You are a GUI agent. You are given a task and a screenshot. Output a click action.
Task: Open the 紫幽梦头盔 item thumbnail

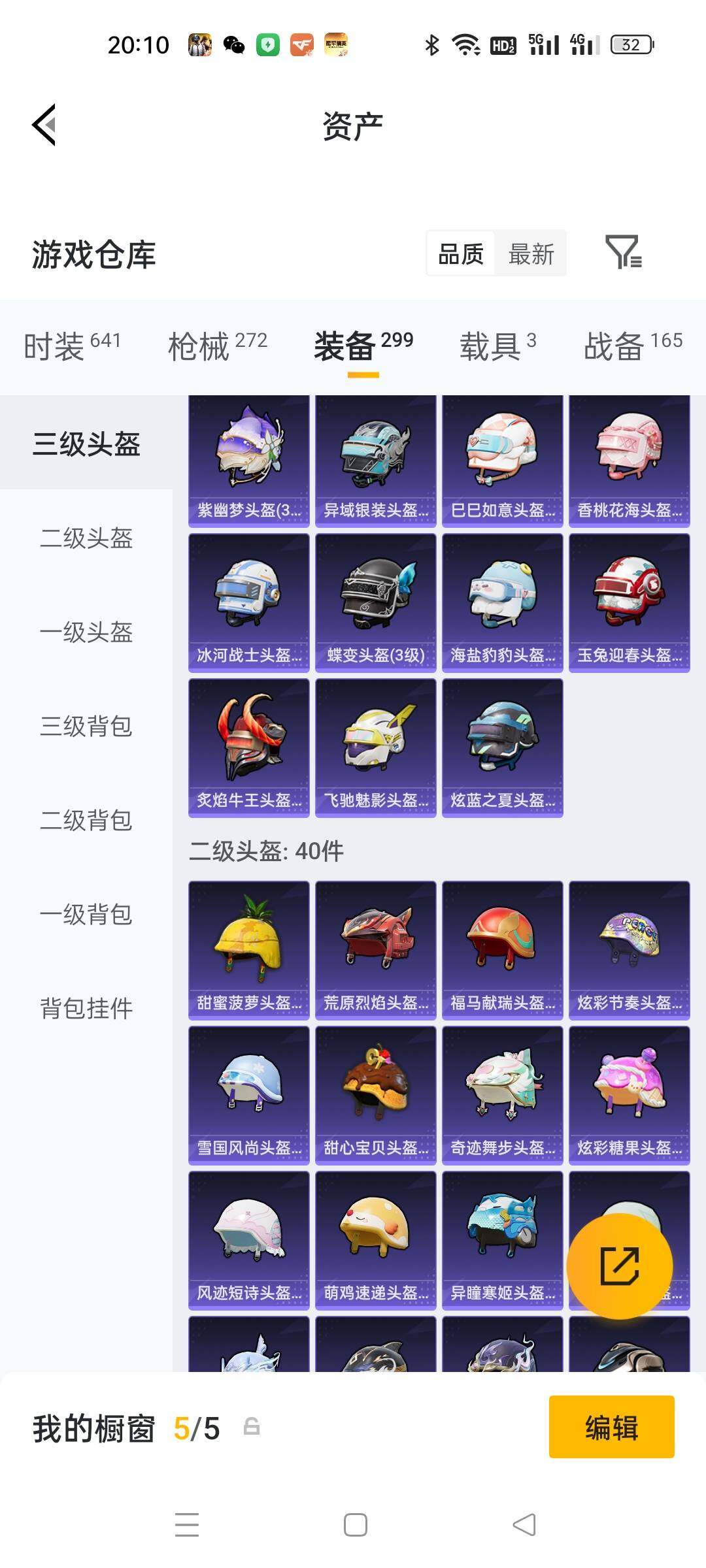(248, 457)
